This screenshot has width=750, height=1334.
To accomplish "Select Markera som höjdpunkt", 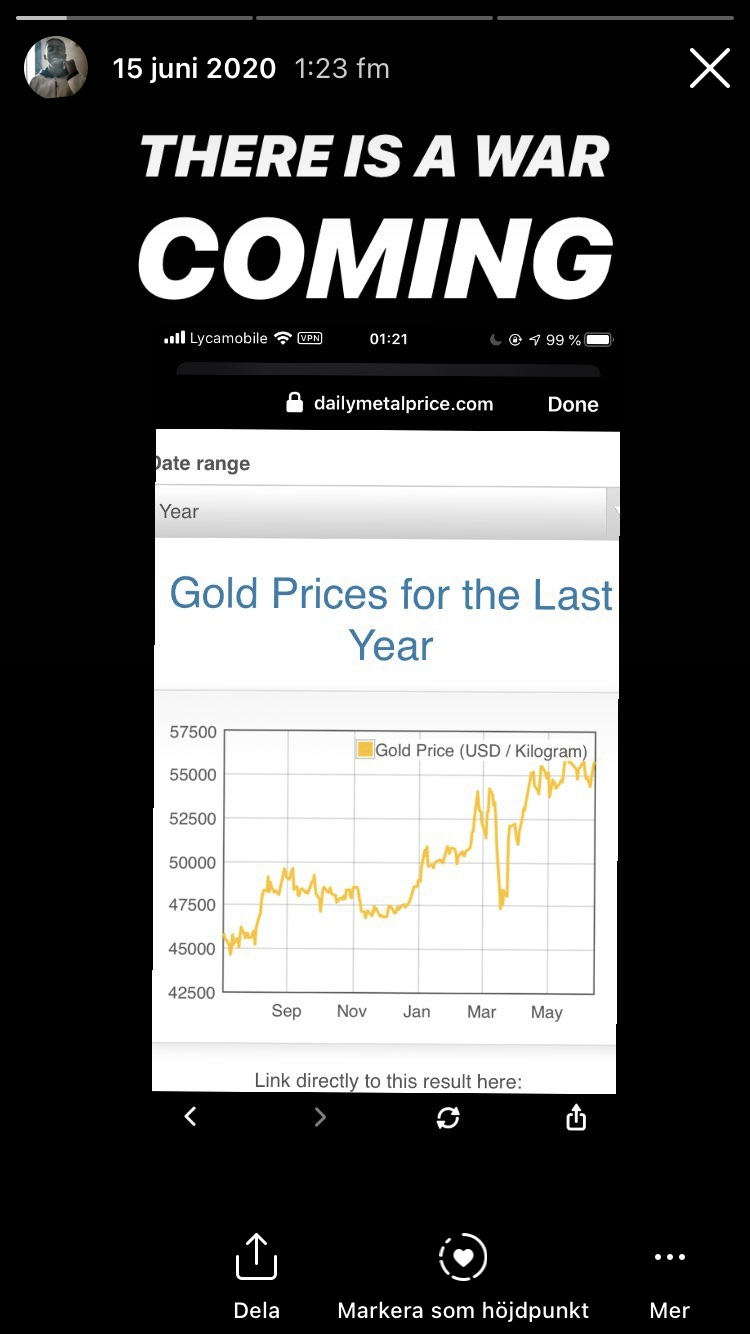I will (x=463, y=1277).
